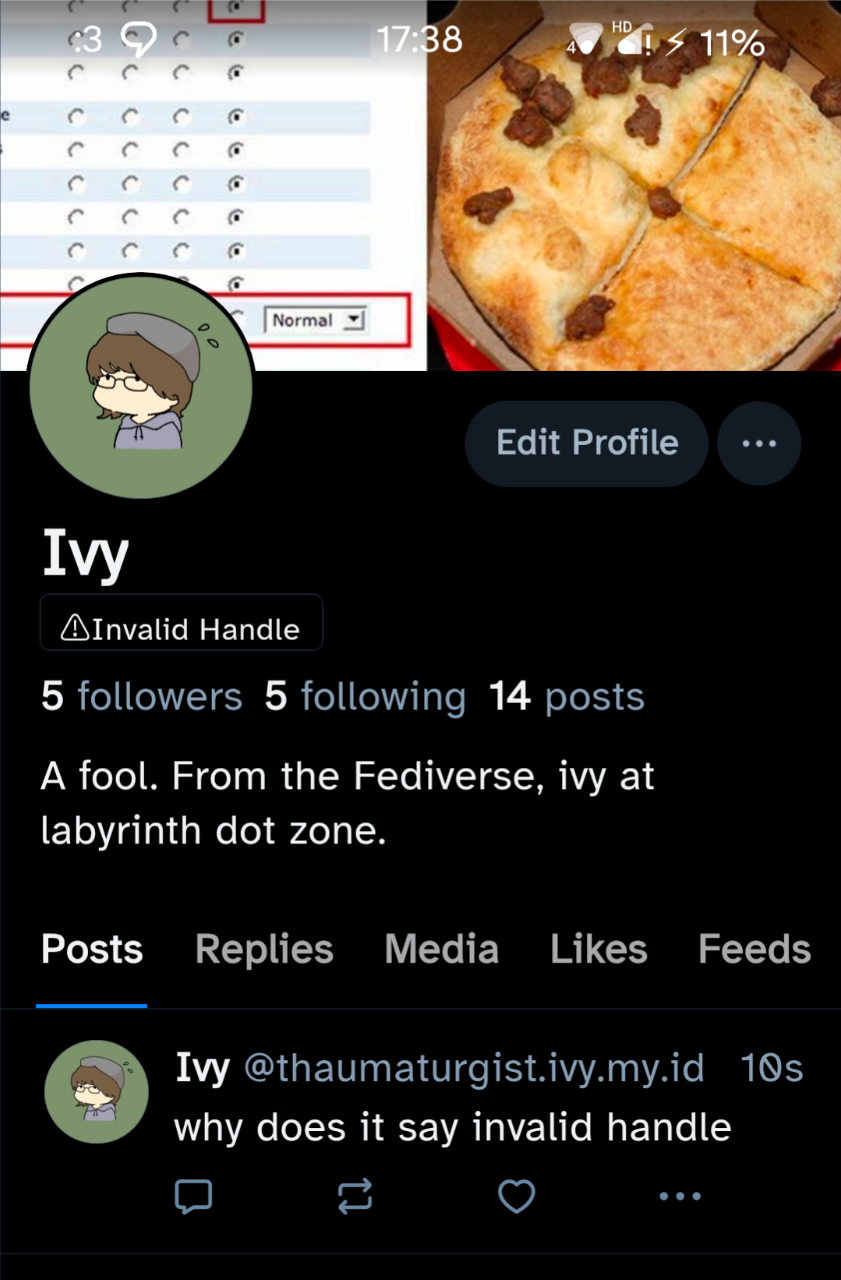Switch to the Feeds tab
The image size is (841, 1280).
754,949
